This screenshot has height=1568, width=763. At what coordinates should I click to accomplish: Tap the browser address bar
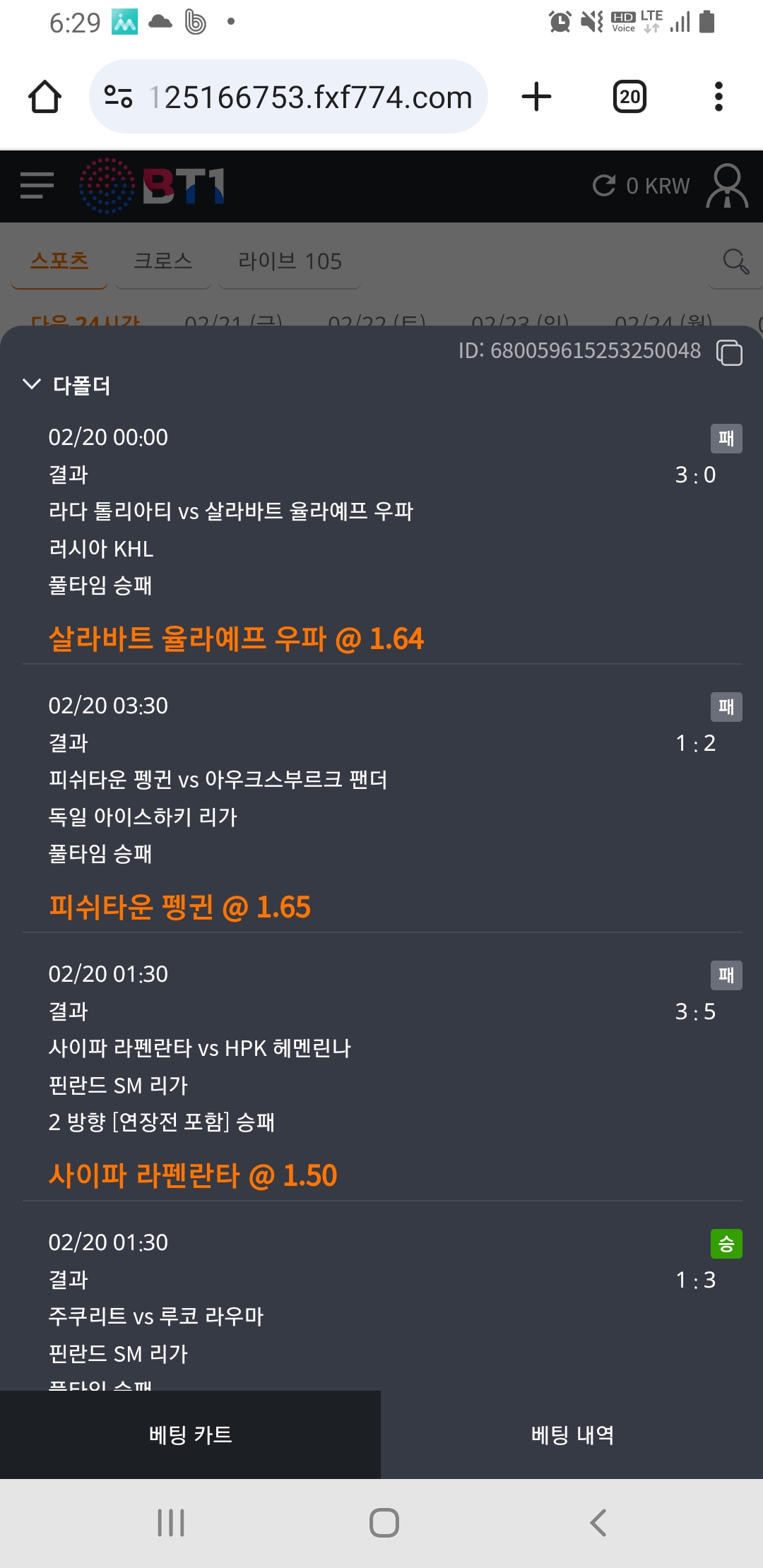288,97
